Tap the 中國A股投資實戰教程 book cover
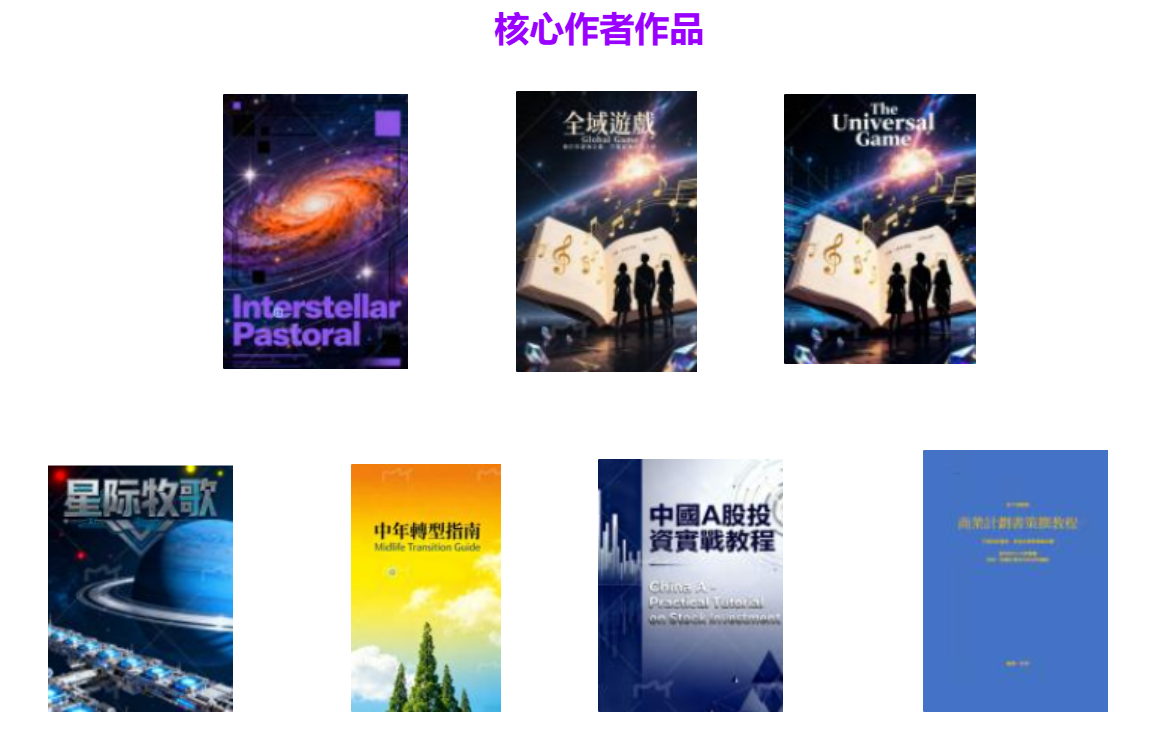 [690, 585]
